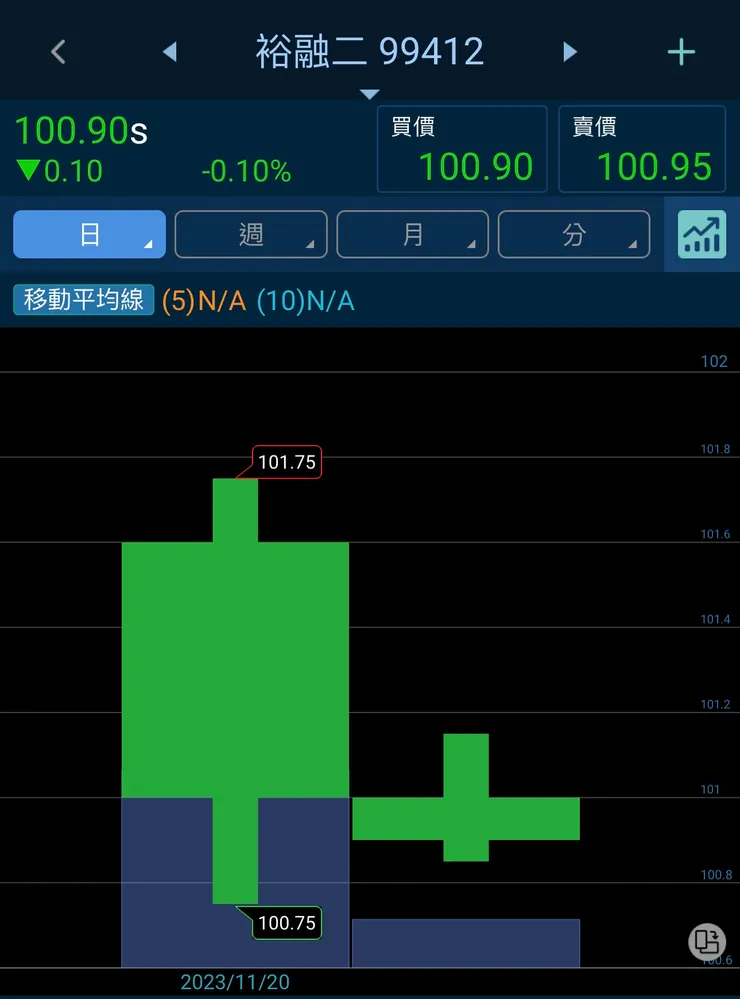Screen dimensions: 740x999
Task: Open the chart indicator icon
Action: 702,235
